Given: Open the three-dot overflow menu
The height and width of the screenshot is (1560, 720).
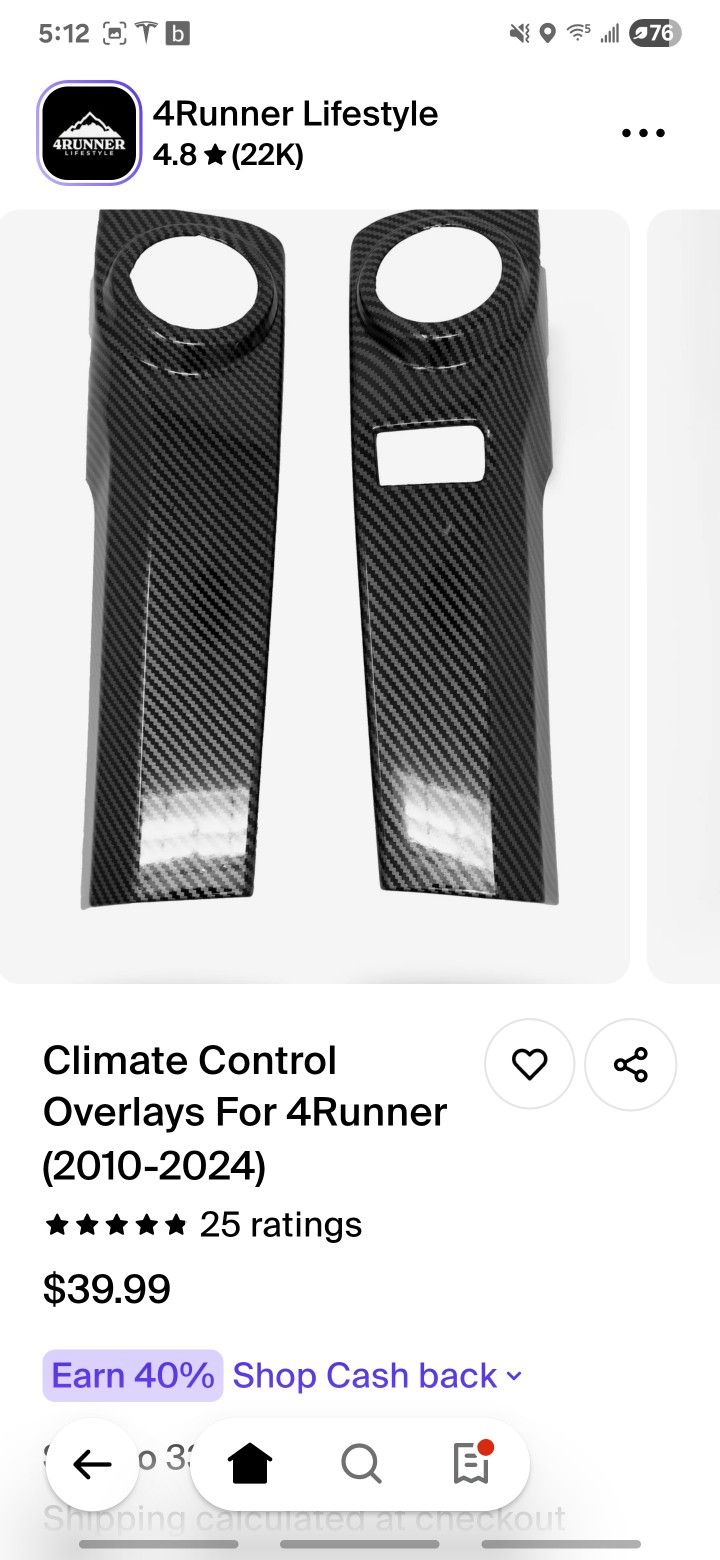Looking at the screenshot, I should pos(643,133).
